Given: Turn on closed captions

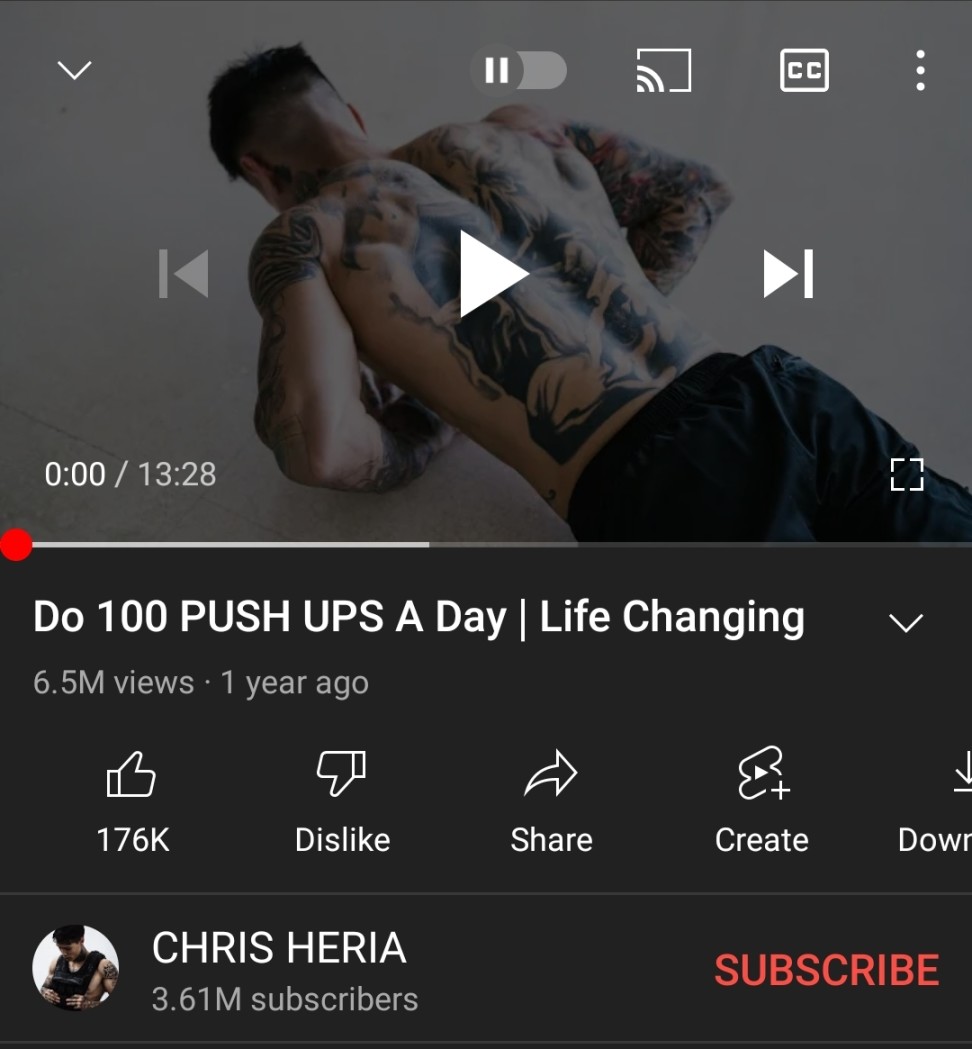Looking at the screenshot, I should (804, 71).
